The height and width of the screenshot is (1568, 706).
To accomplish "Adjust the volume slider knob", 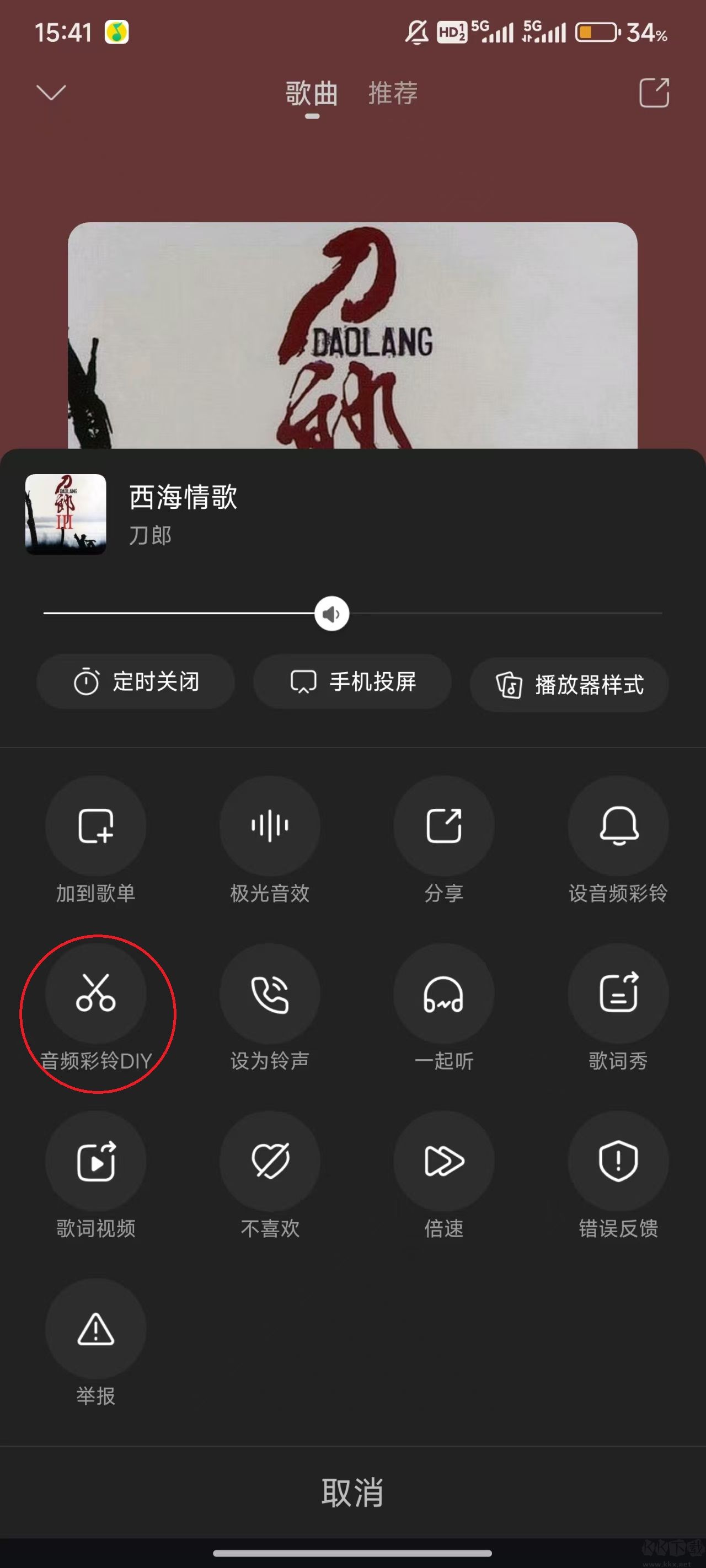I will [x=331, y=613].
